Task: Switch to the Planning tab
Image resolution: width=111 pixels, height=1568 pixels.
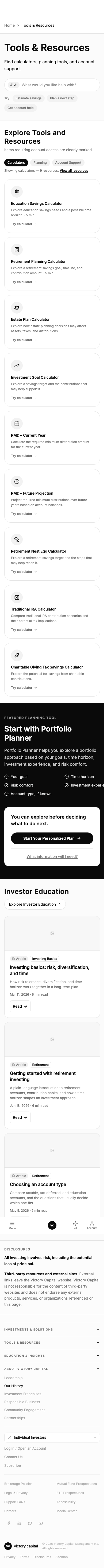Action: pyautogui.click(x=40, y=163)
